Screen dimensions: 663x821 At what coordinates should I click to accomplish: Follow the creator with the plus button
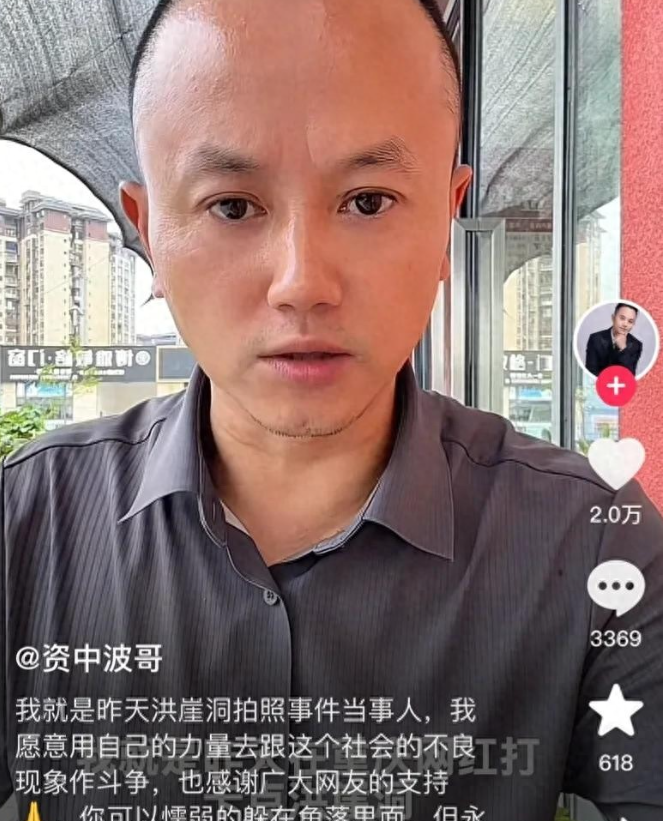[616, 385]
